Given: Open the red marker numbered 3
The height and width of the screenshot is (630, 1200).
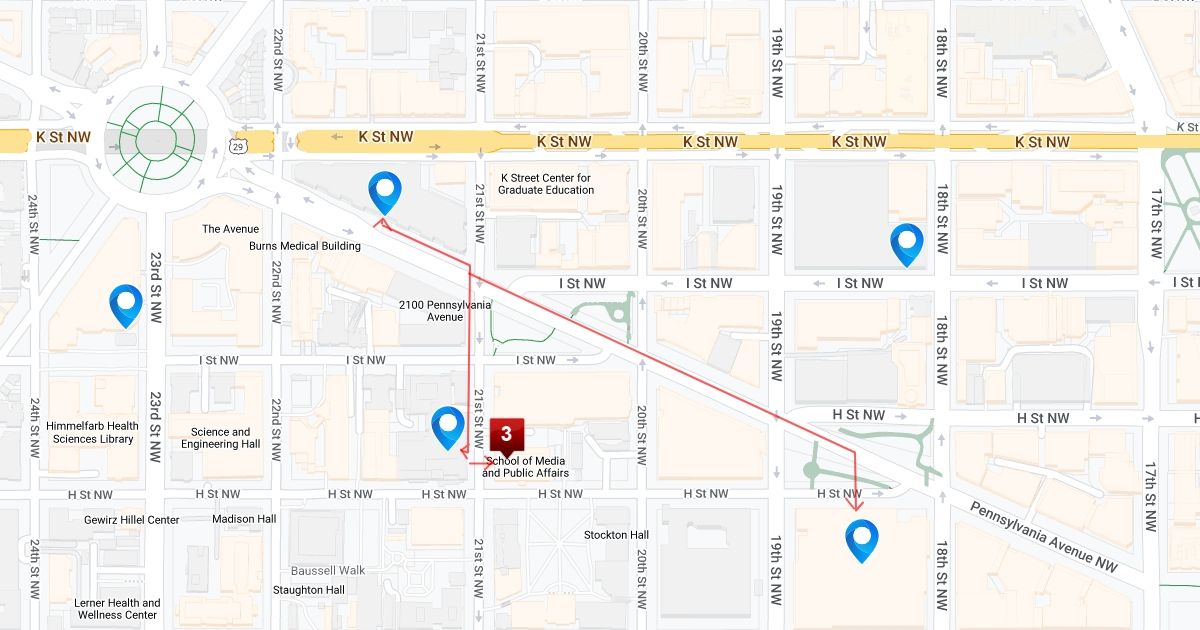Looking at the screenshot, I should click(x=507, y=435).
